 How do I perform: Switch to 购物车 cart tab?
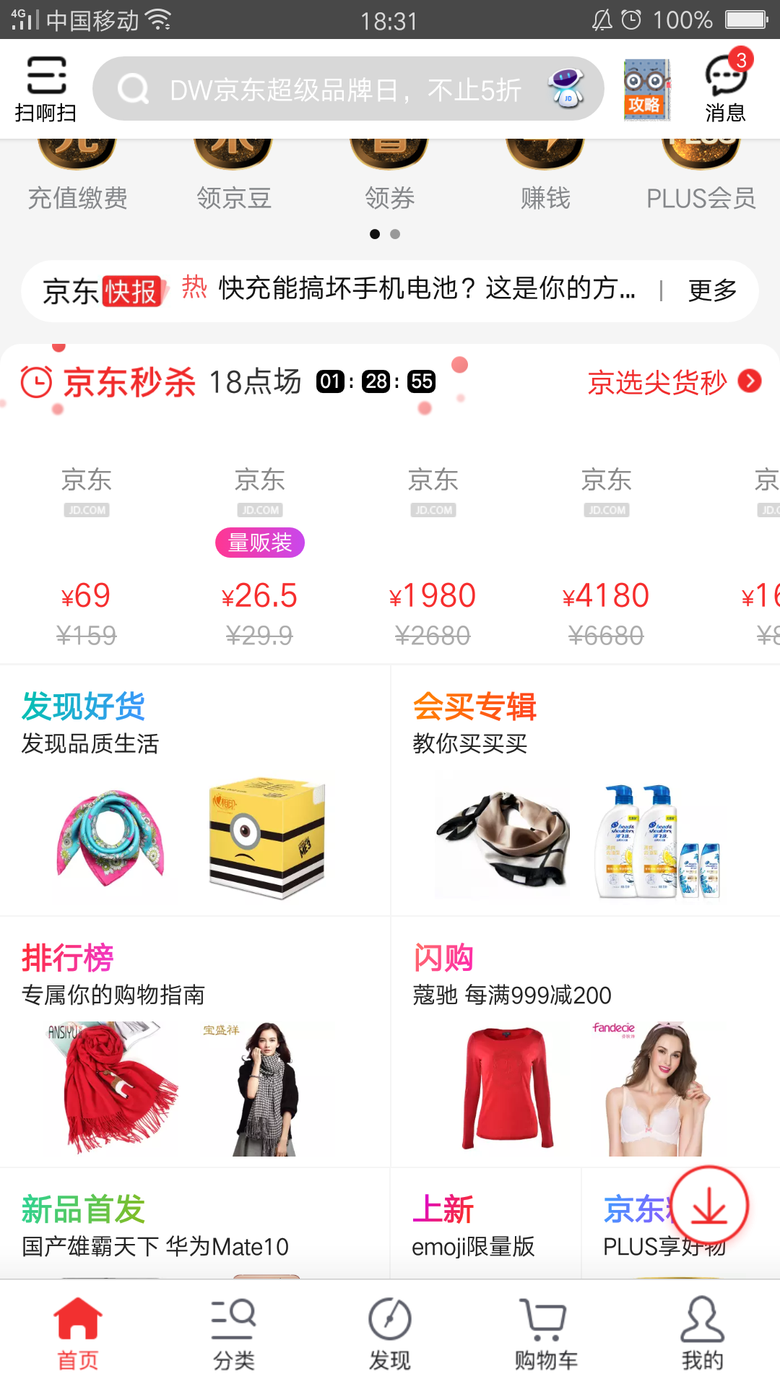[545, 1333]
